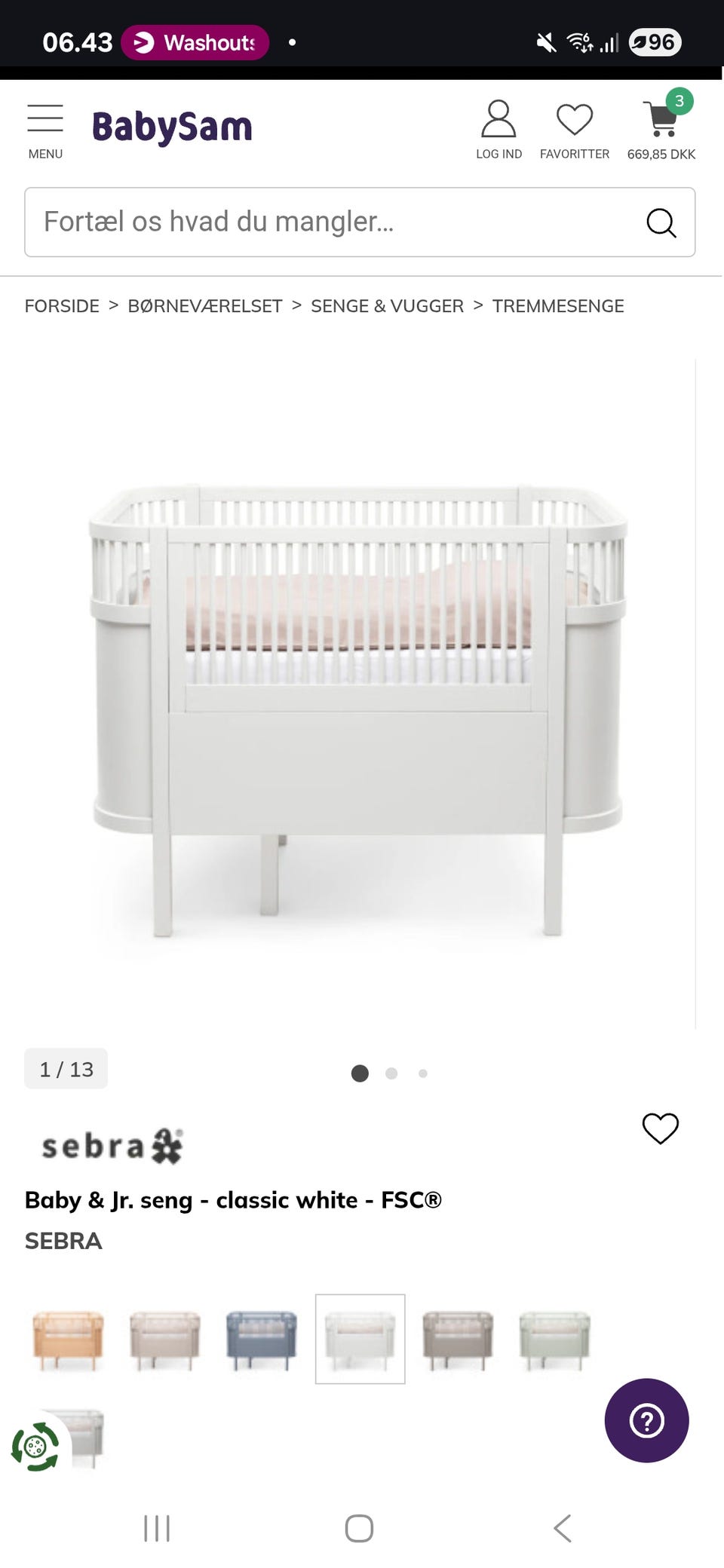This screenshot has height=1568, width=724.
Task: Select the orange/yellow bed colour variant
Action: pyautogui.click(x=68, y=1340)
